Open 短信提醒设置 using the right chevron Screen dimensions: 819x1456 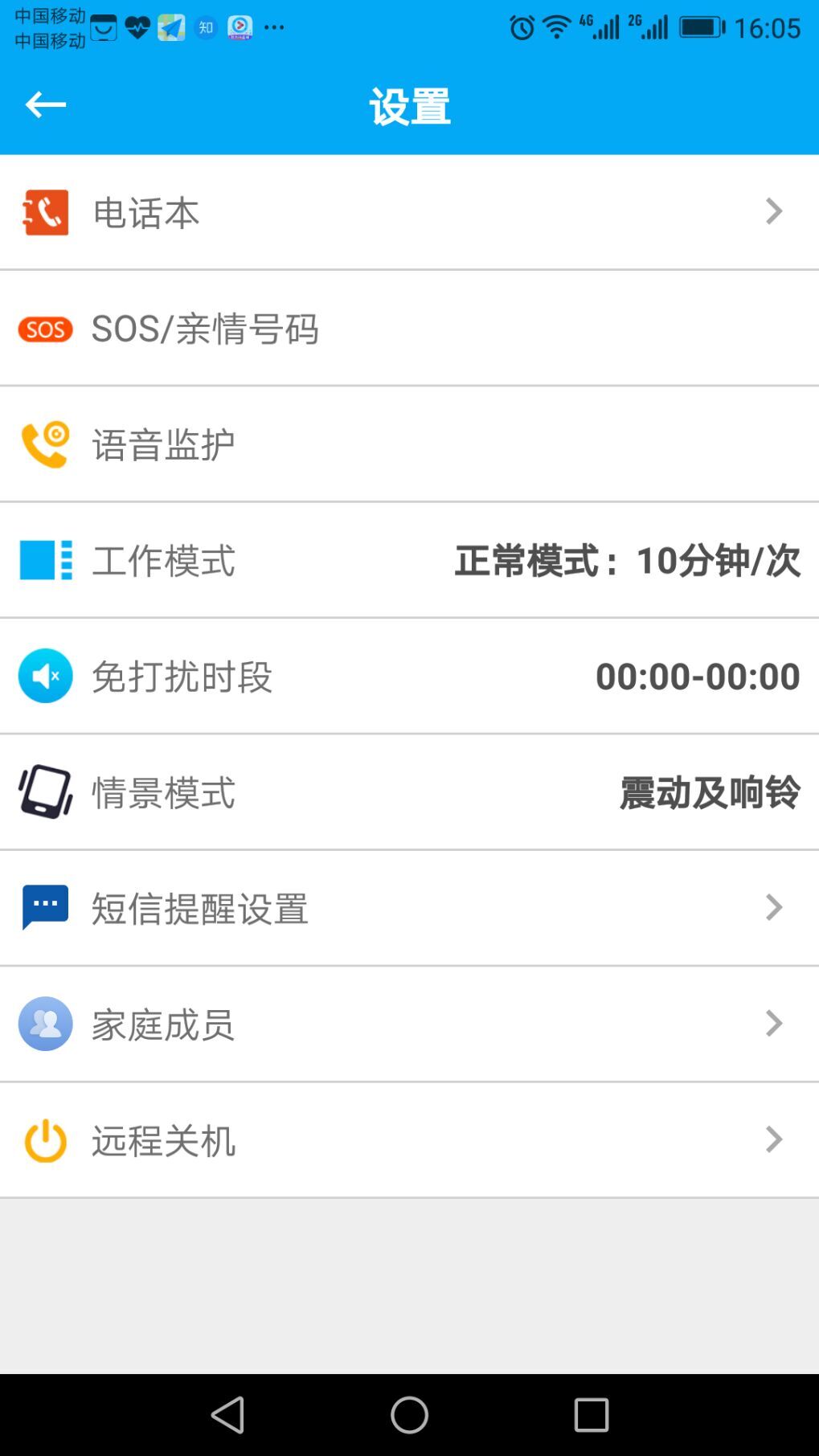774,906
